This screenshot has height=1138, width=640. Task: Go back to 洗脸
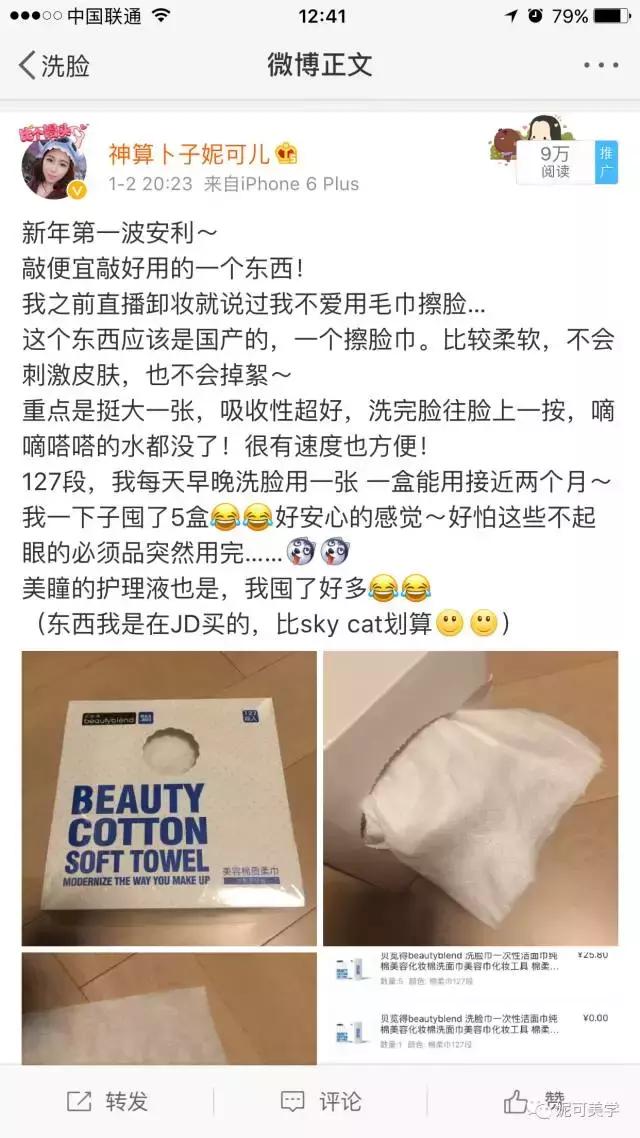[x=55, y=65]
